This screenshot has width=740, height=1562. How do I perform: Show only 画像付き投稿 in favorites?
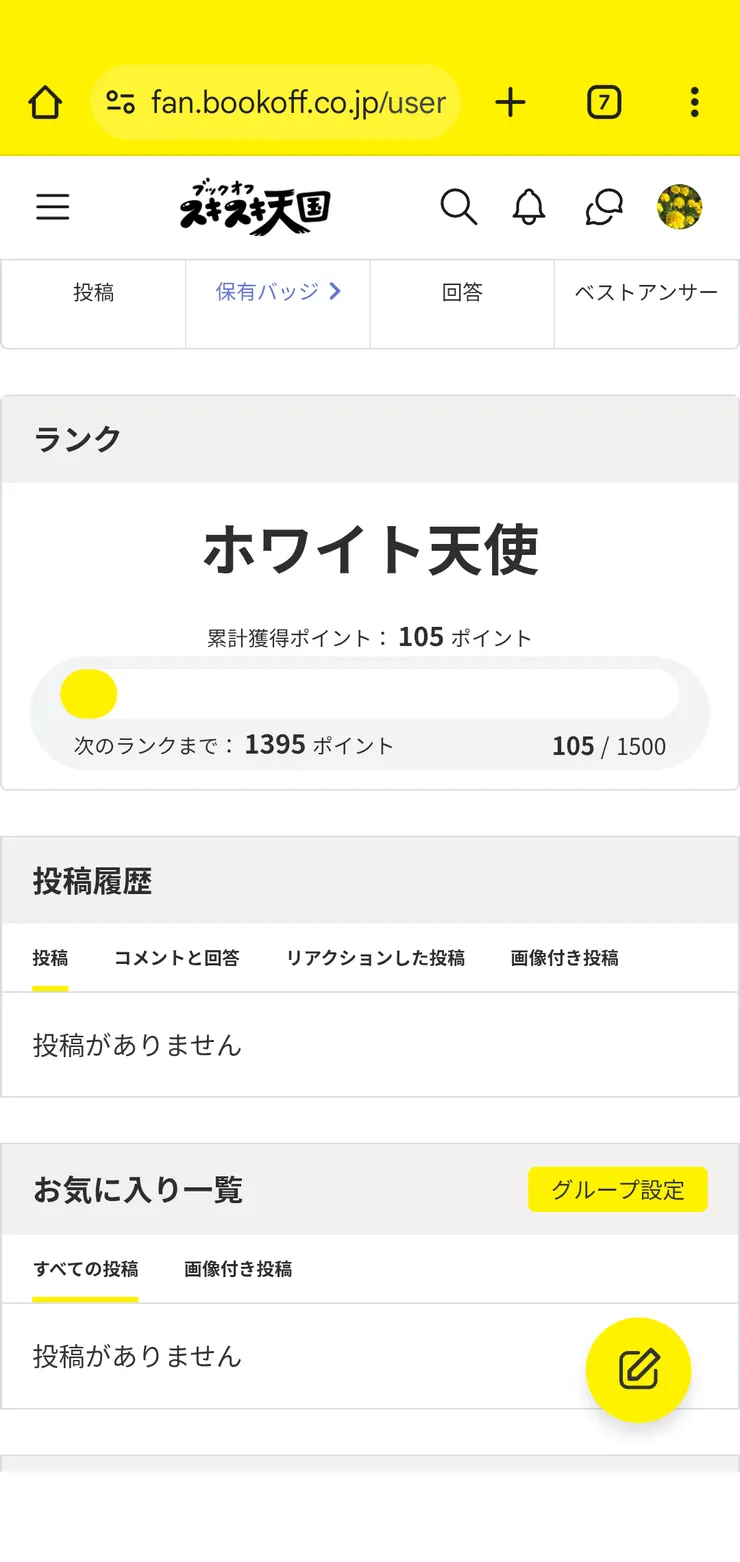pos(238,1268)
